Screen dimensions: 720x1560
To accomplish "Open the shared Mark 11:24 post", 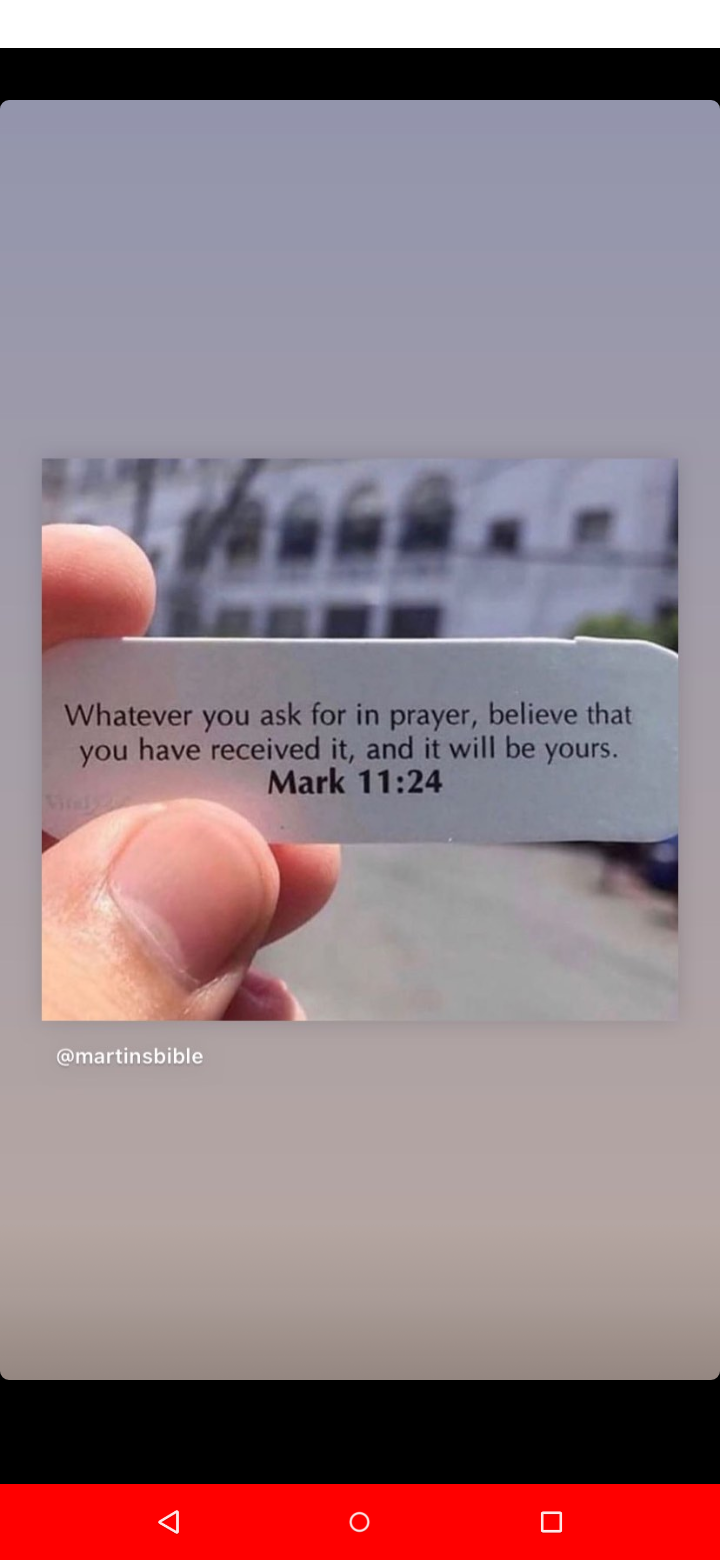I will 360,739.
